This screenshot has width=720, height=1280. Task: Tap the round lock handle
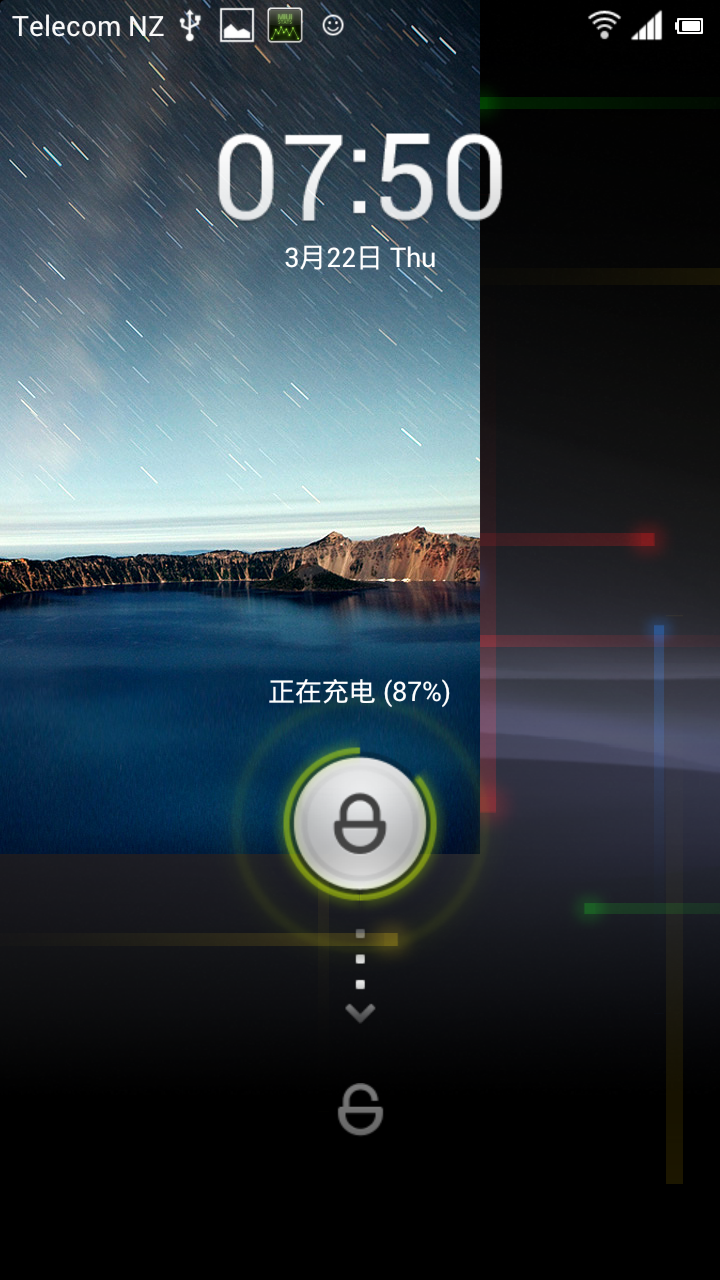pyautogui.click(x=360, y=824)
